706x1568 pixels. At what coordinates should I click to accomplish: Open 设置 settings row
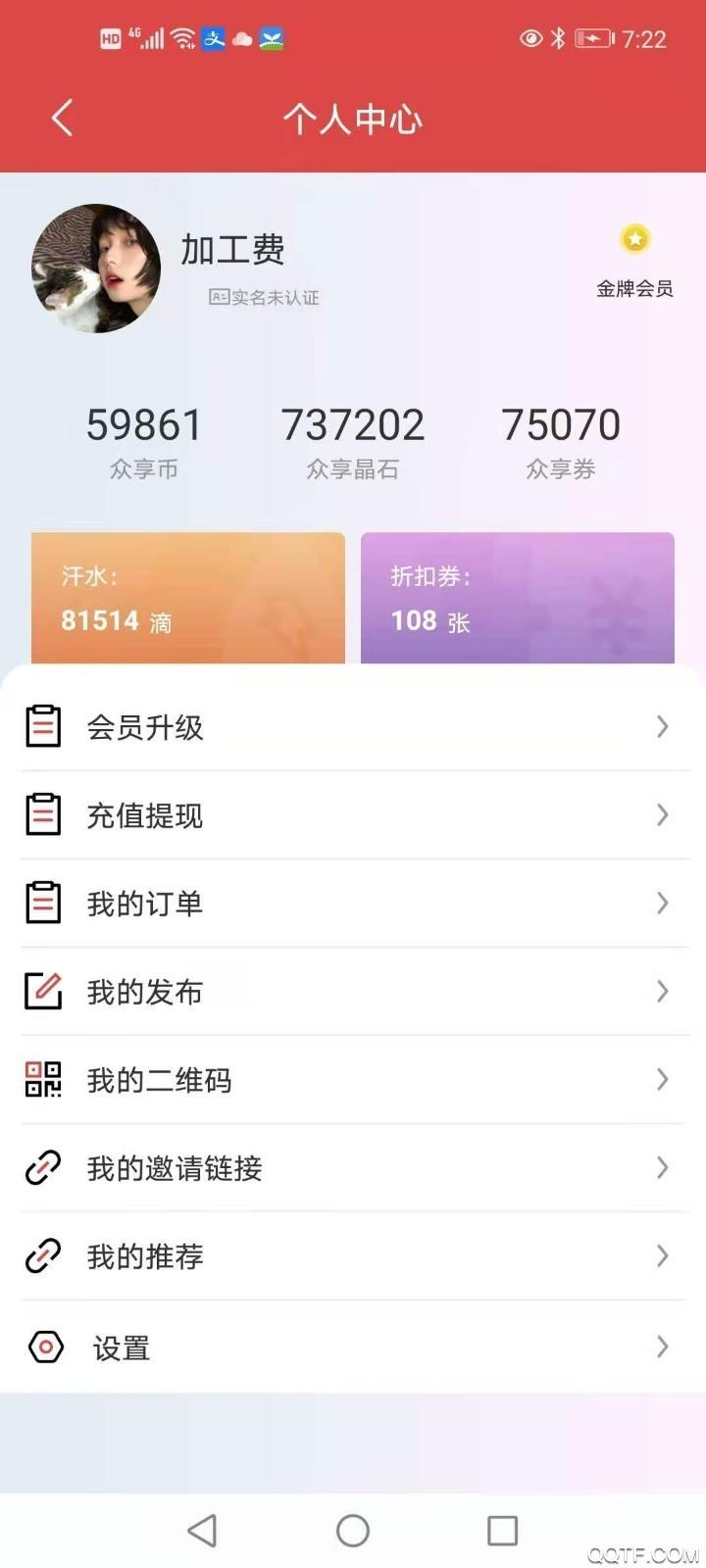[353, 1347]
